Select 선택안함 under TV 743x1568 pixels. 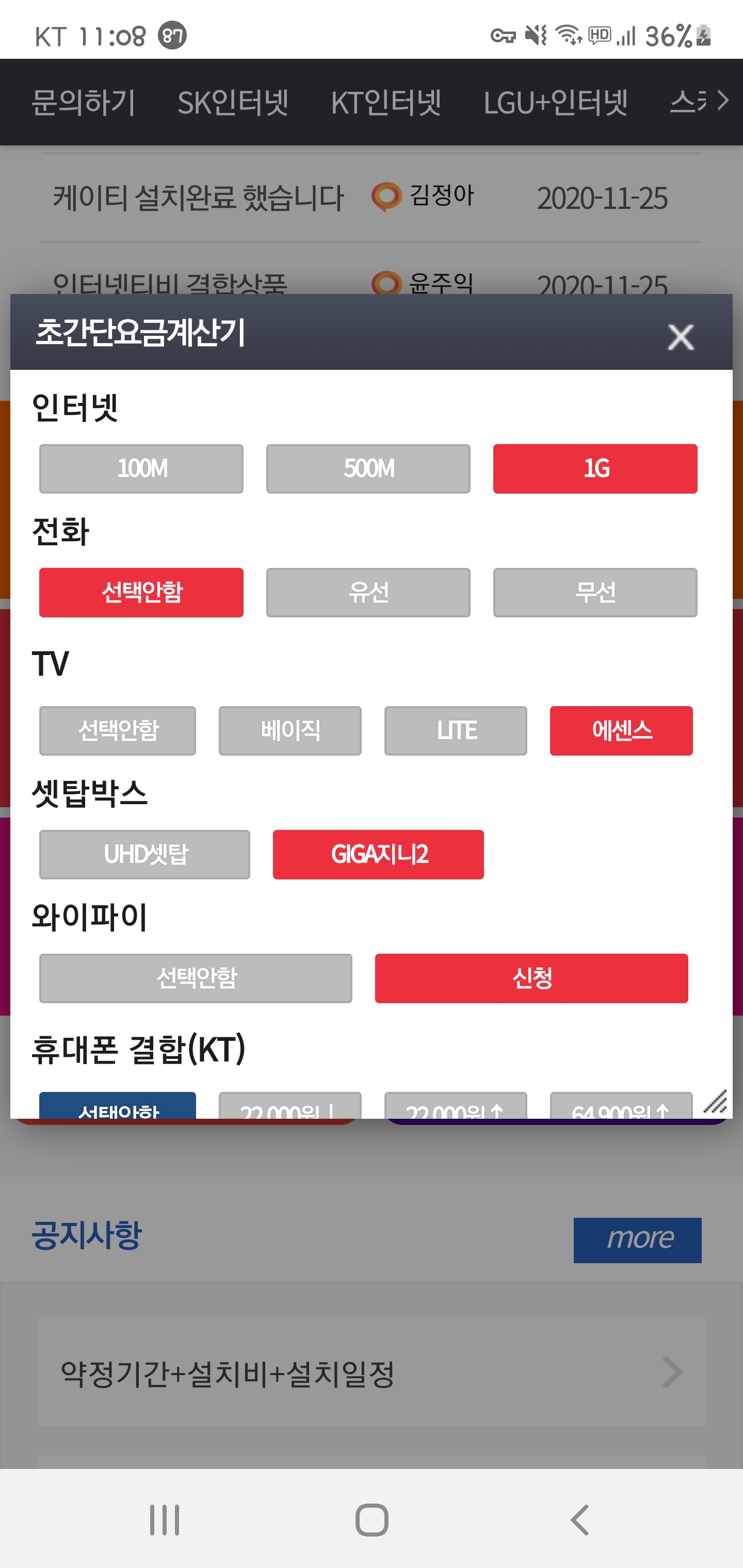118,730
